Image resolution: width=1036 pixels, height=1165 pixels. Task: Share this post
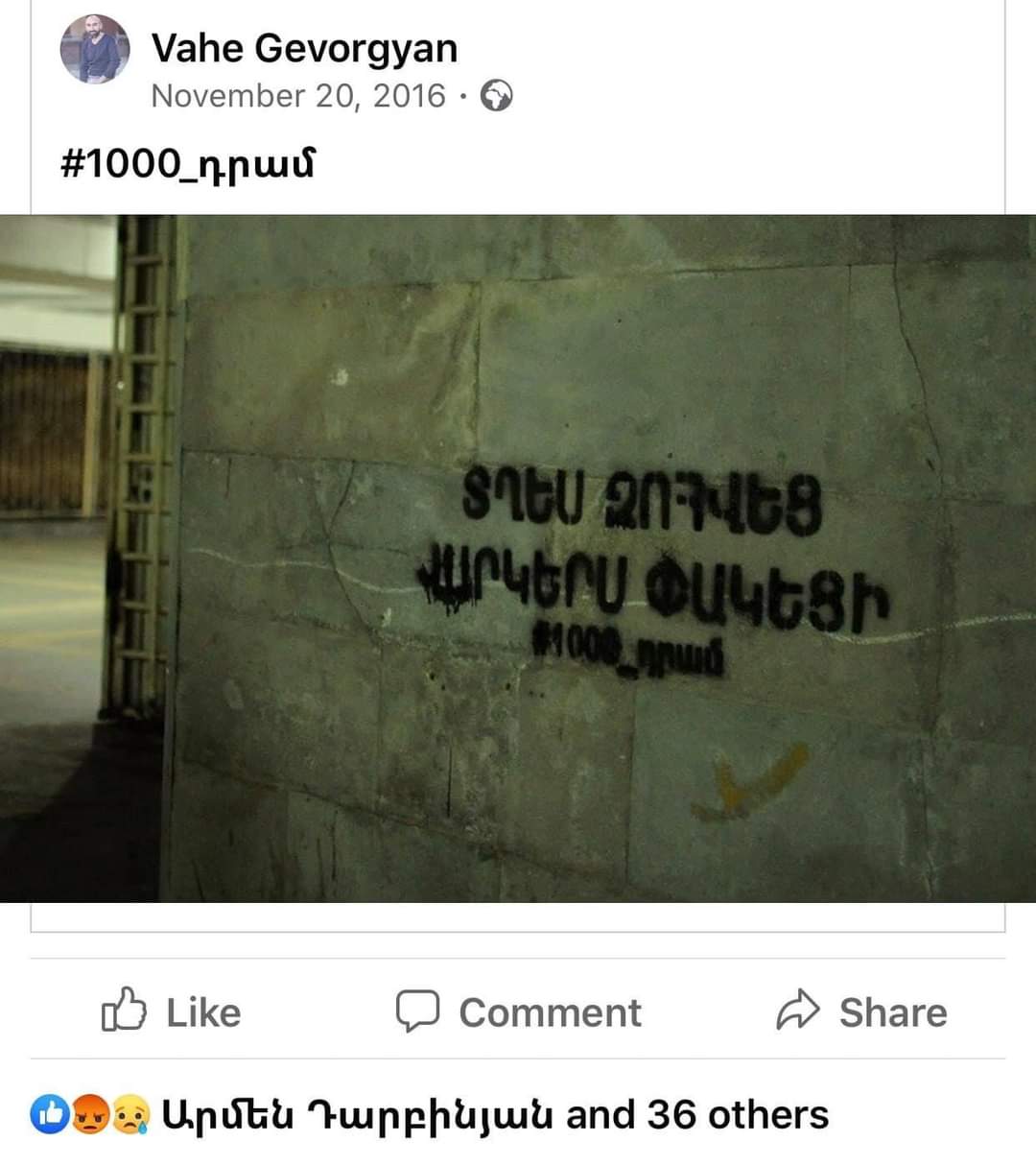tap(861, 1011)
